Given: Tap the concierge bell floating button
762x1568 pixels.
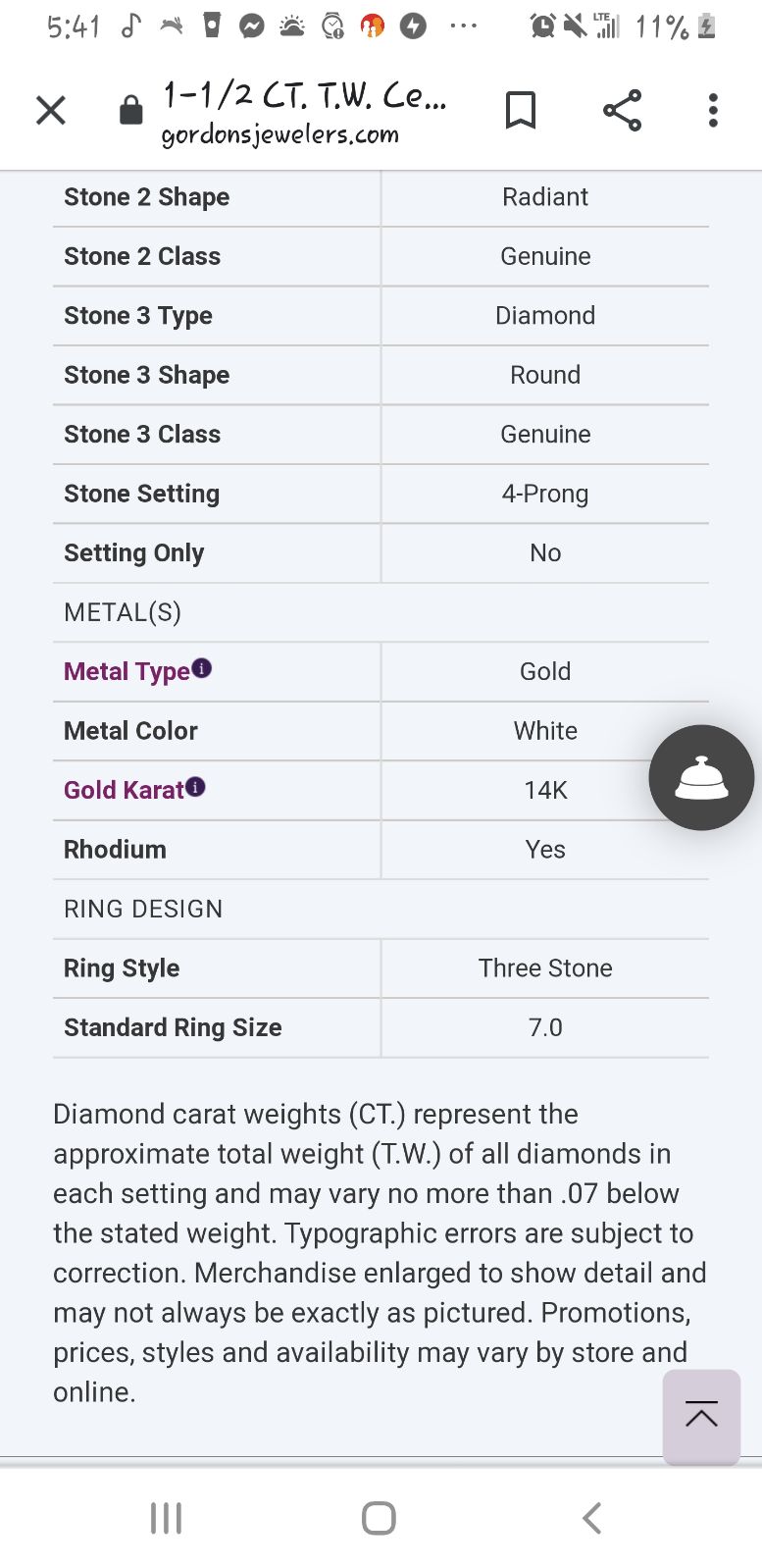Looking at the screenshot, I should (701, 778).
